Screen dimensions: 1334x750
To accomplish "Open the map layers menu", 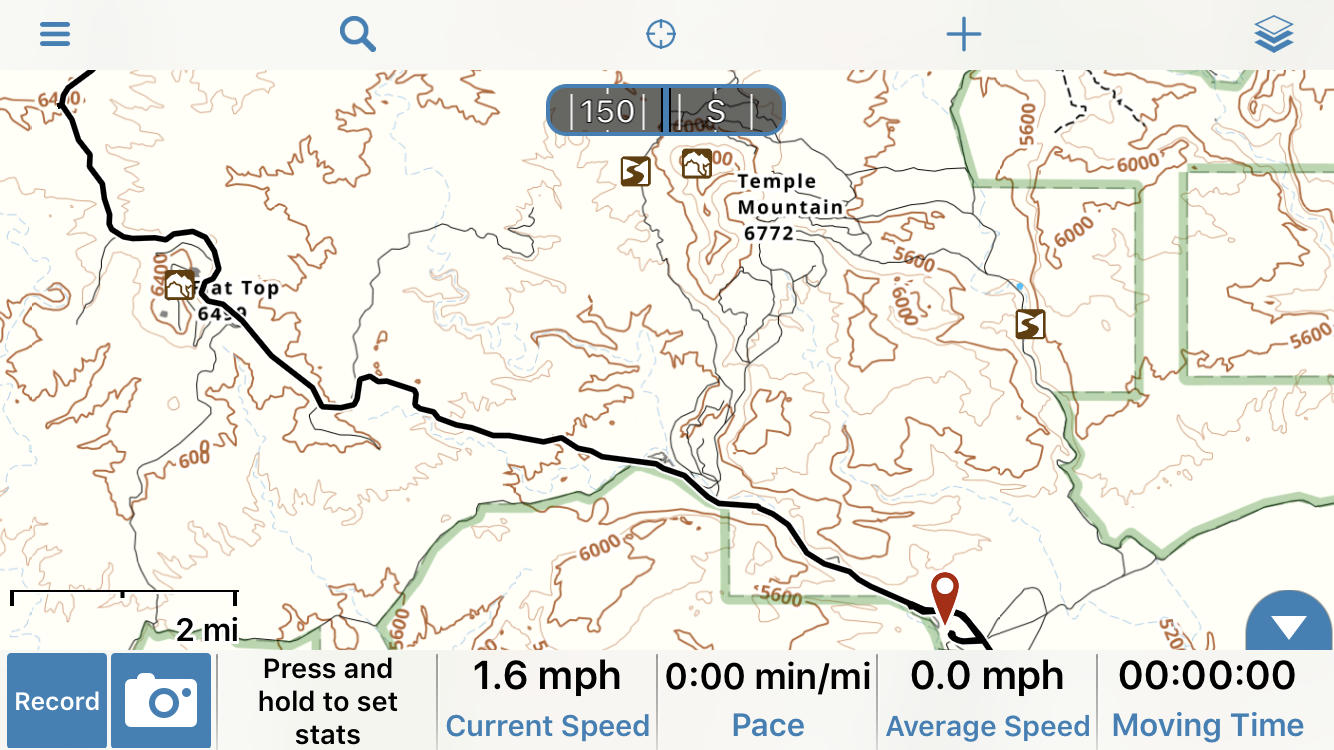I will point(1273,35).
